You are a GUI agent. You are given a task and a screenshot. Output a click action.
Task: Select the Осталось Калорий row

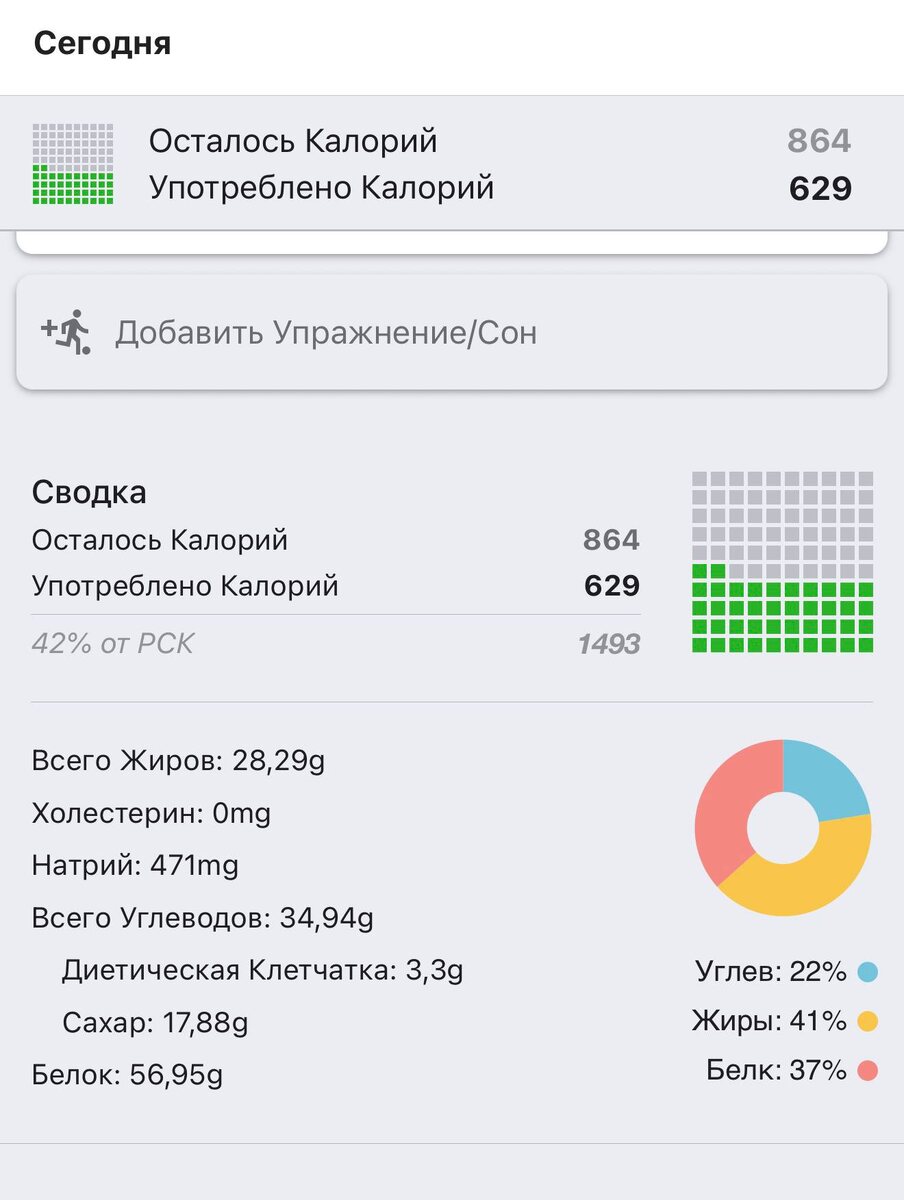coord(294,140)
